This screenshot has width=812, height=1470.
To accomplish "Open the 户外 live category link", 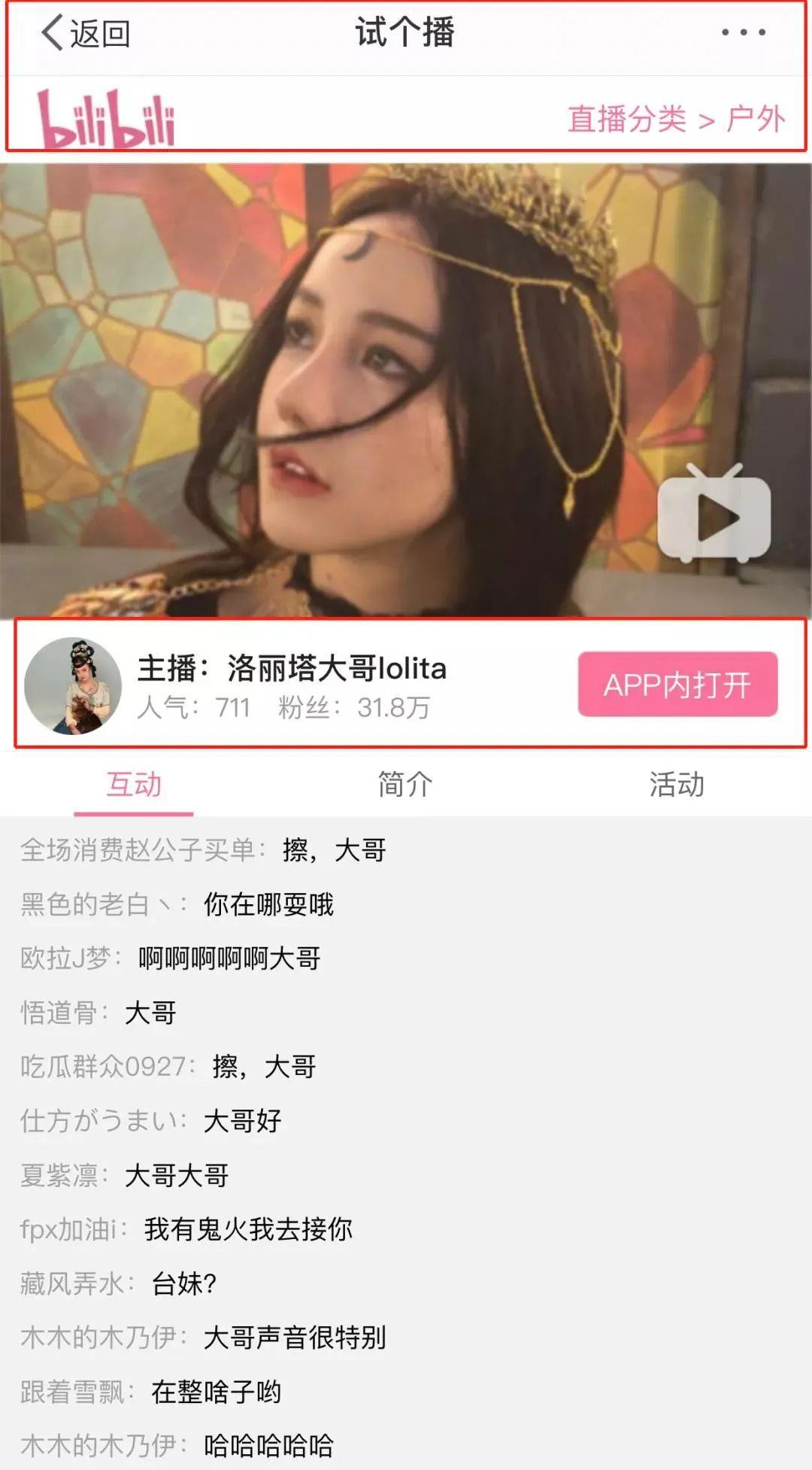I will point(756,119).
